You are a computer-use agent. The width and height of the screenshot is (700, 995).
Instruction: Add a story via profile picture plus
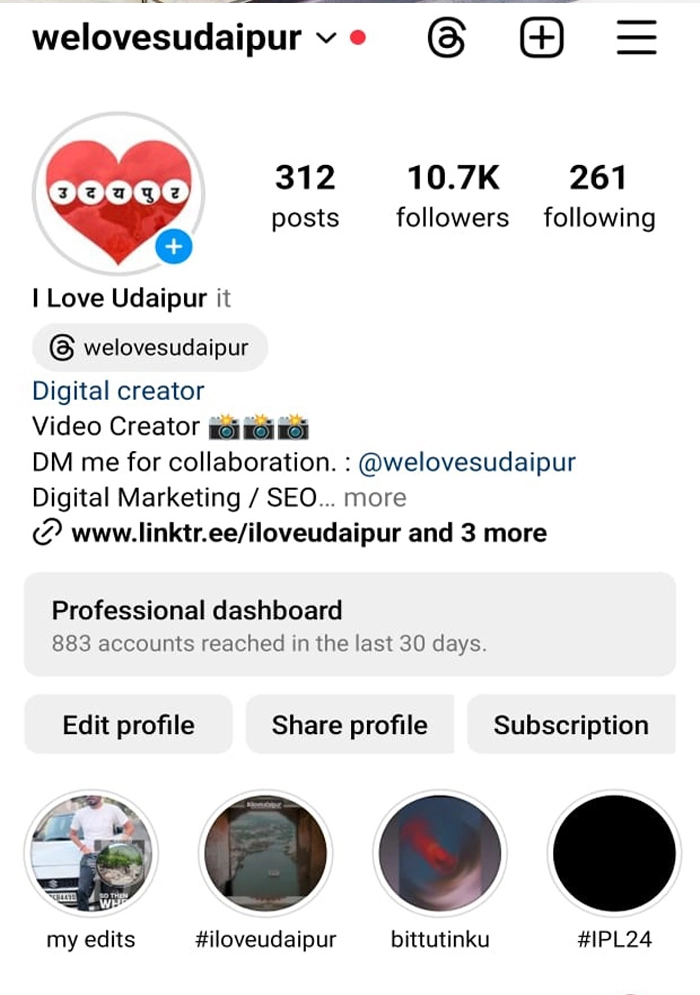174,246
